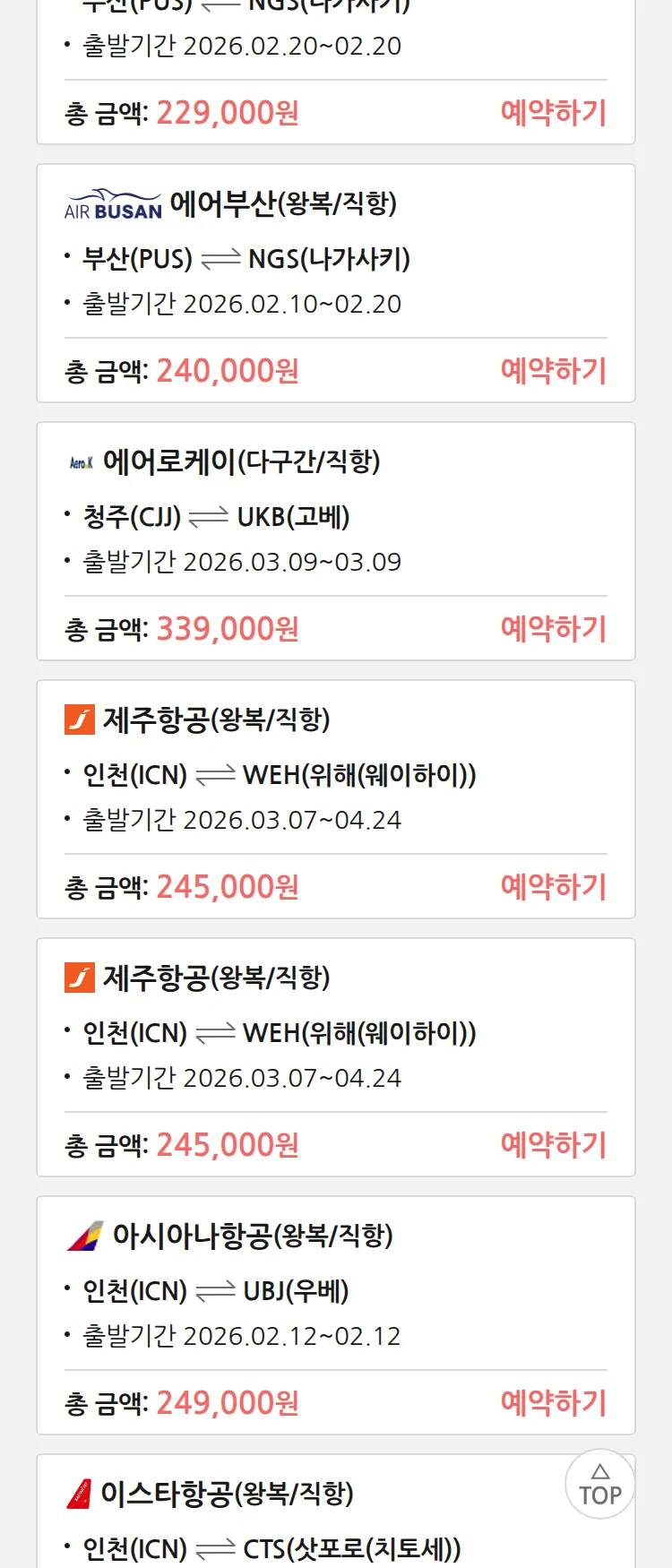The width and height of the screenshot is (672, 1568).
Task: Tap 예약하기 for the 229,000원 fare
Action: pyautogui.click(x=553, y=113)
